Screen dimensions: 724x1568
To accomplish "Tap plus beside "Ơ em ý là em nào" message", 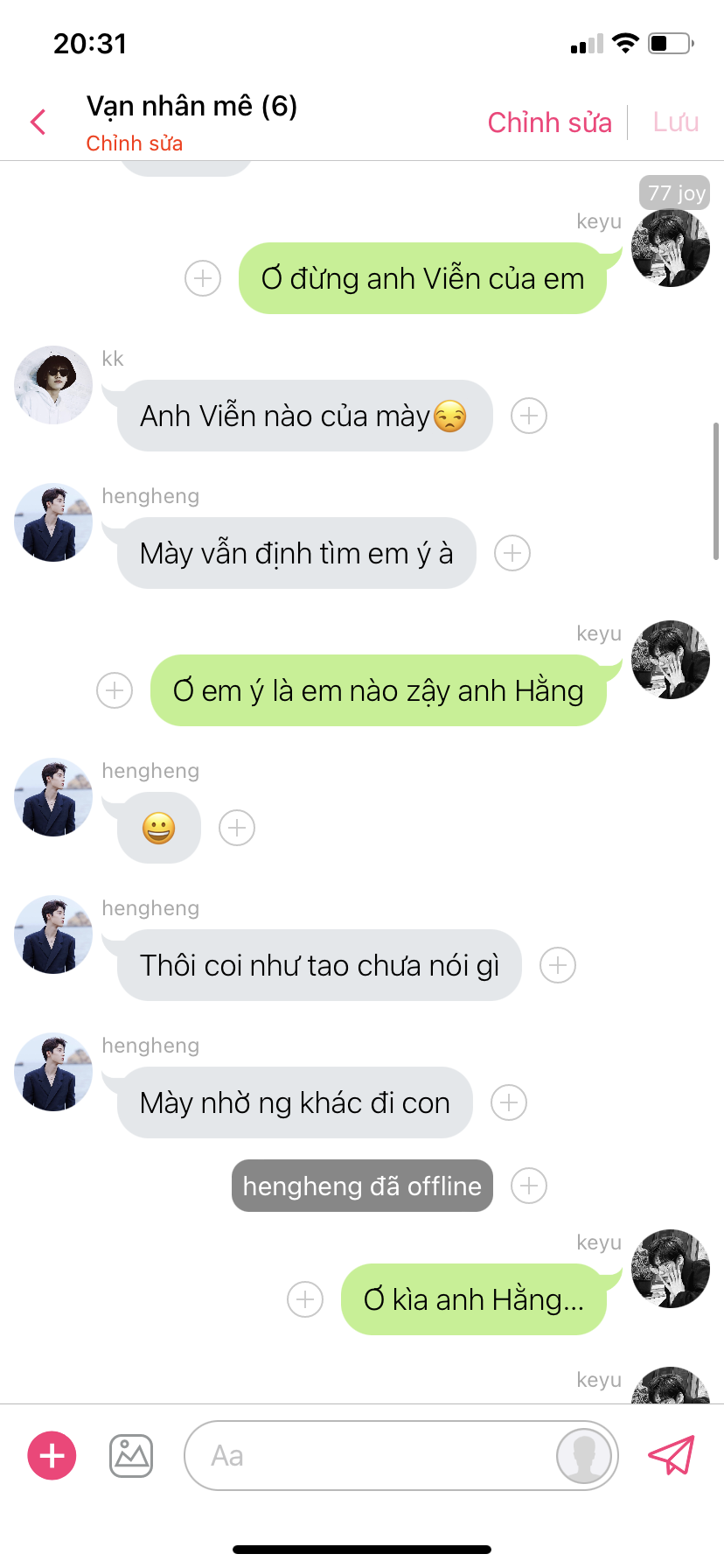I will tap(115, 690).
